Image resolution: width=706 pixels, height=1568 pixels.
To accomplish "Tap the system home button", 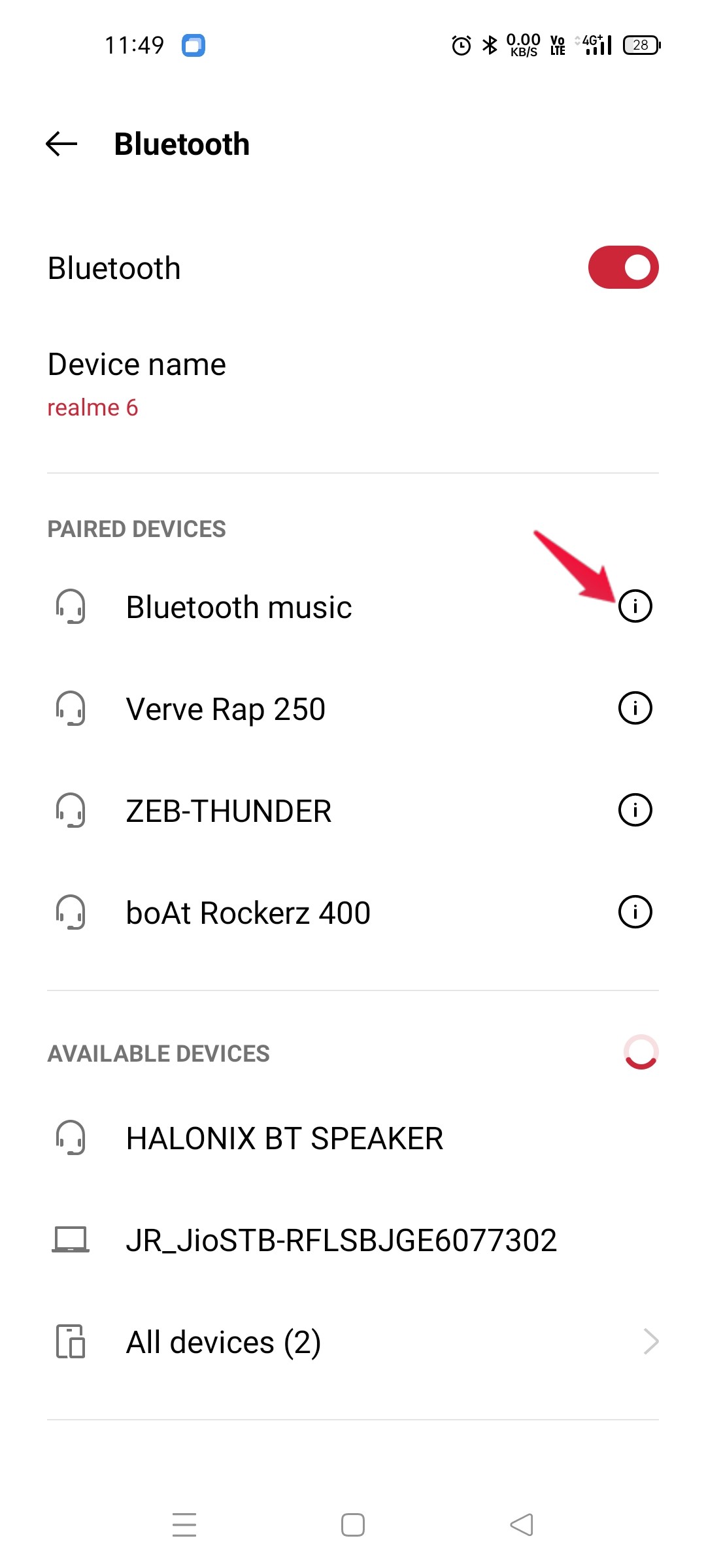I will pyautogui.click(x=353, y=1525).
